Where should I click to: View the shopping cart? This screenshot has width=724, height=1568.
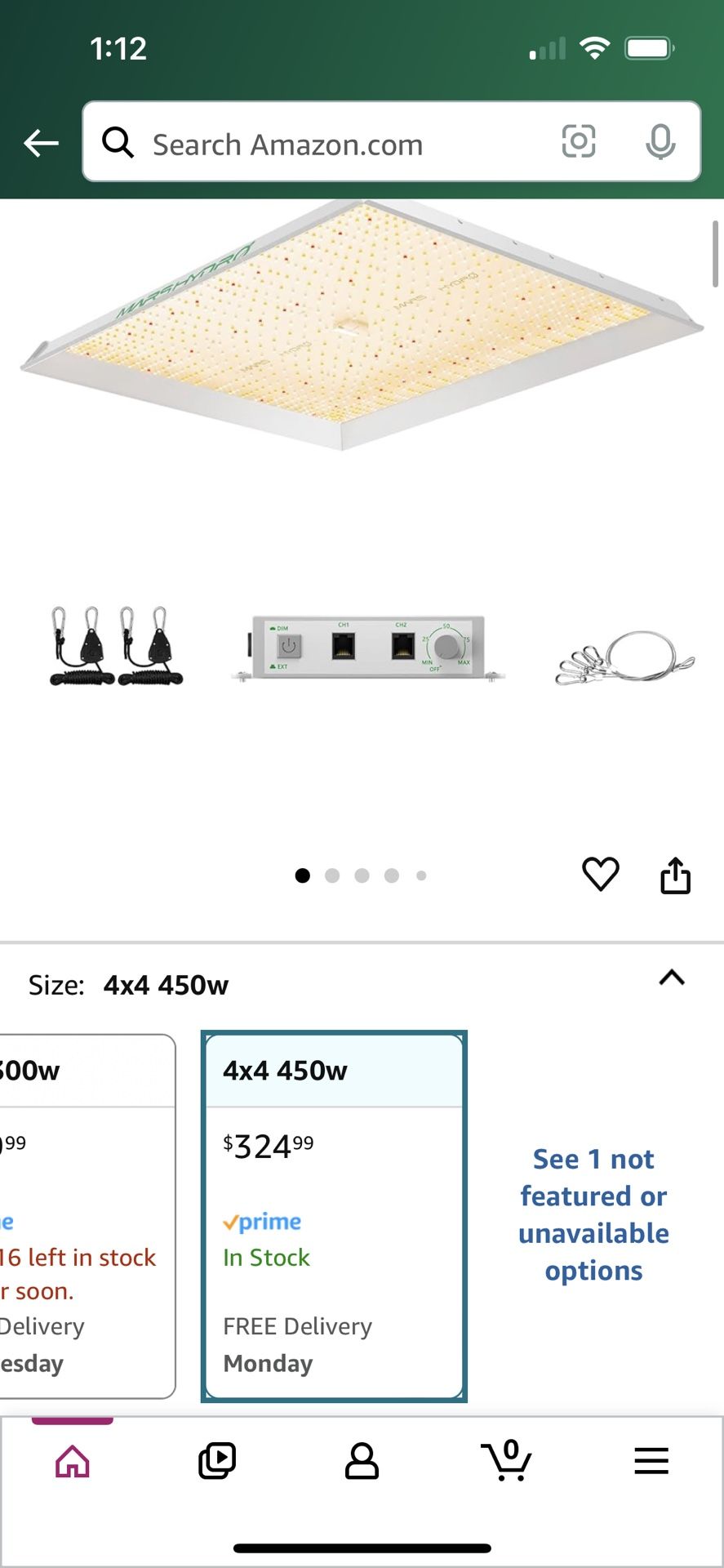(x=507, y=1461)
